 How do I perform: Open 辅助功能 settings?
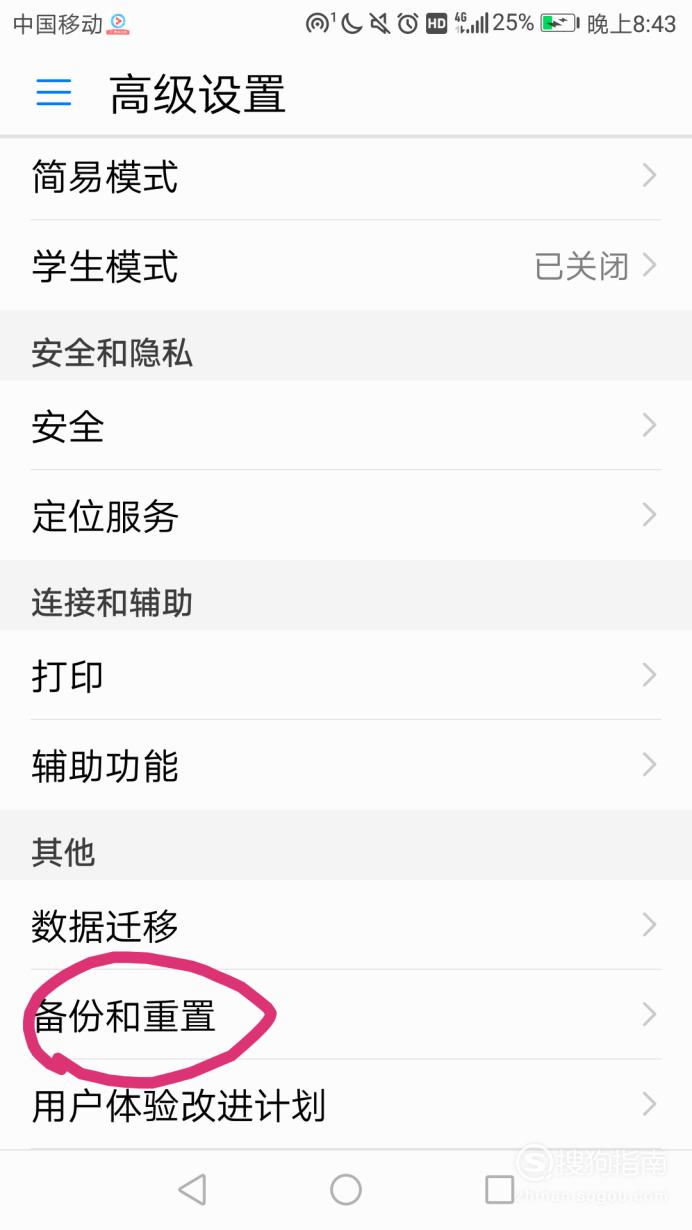coord(346,766)
